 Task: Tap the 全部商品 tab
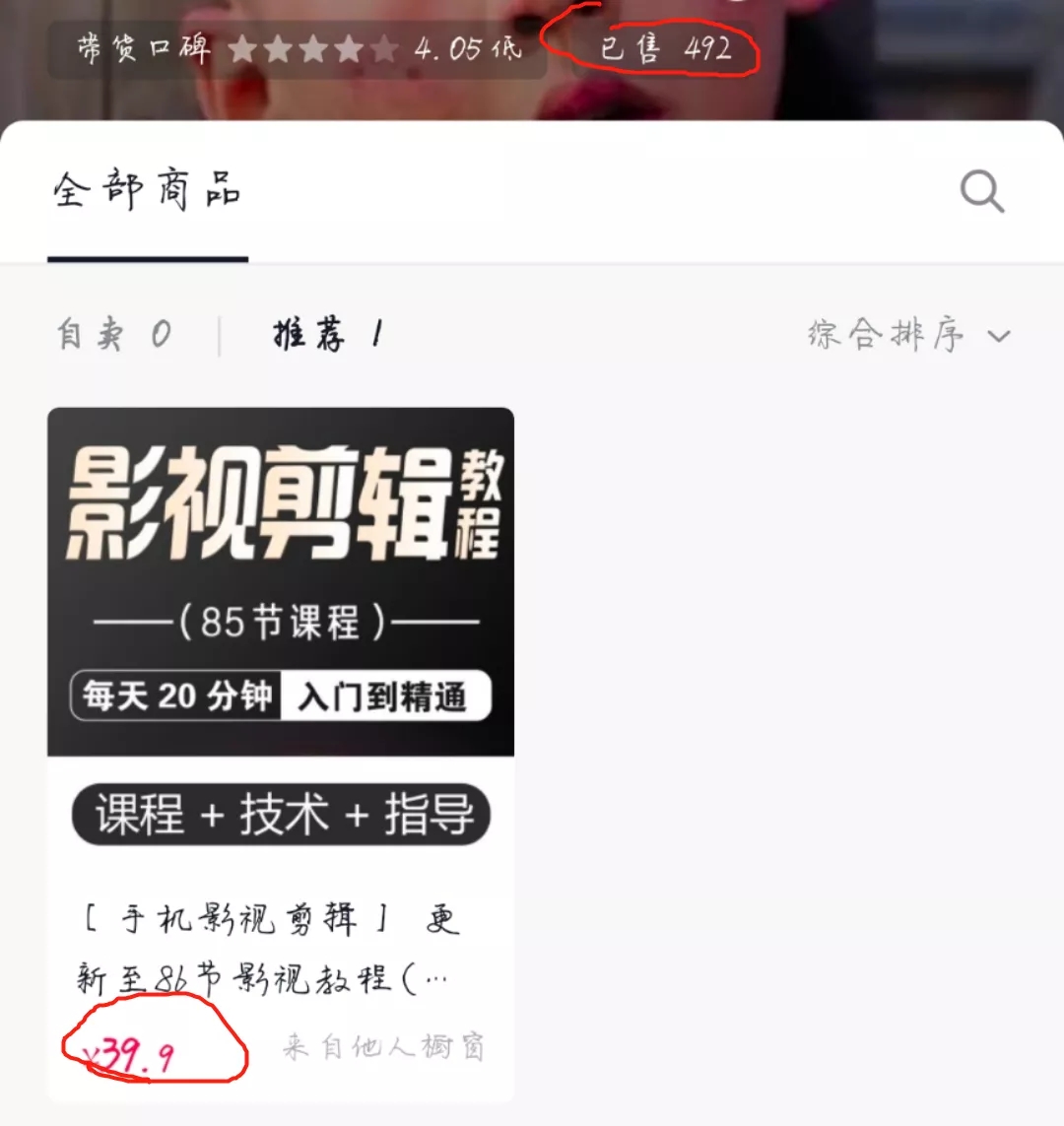148,191
